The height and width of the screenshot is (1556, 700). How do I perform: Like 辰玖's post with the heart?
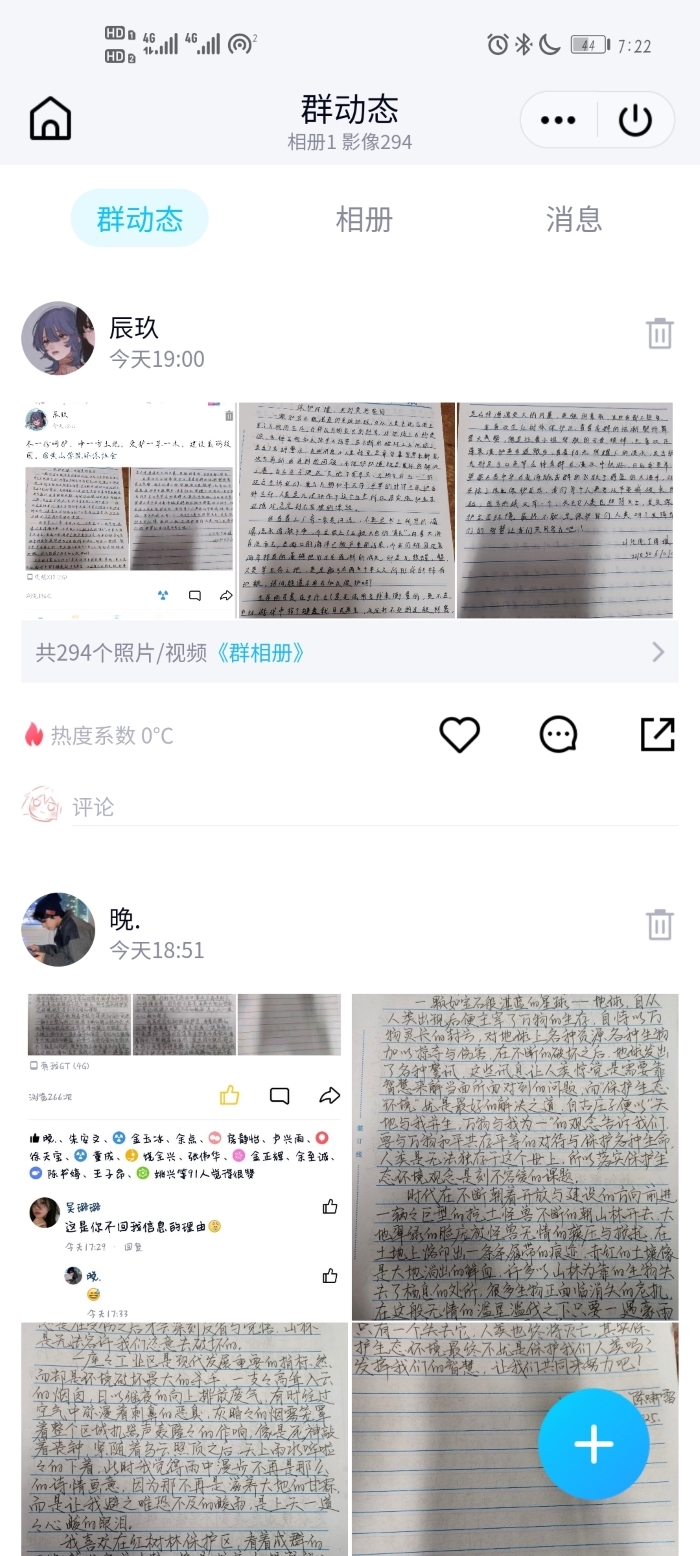click(460, 735)
